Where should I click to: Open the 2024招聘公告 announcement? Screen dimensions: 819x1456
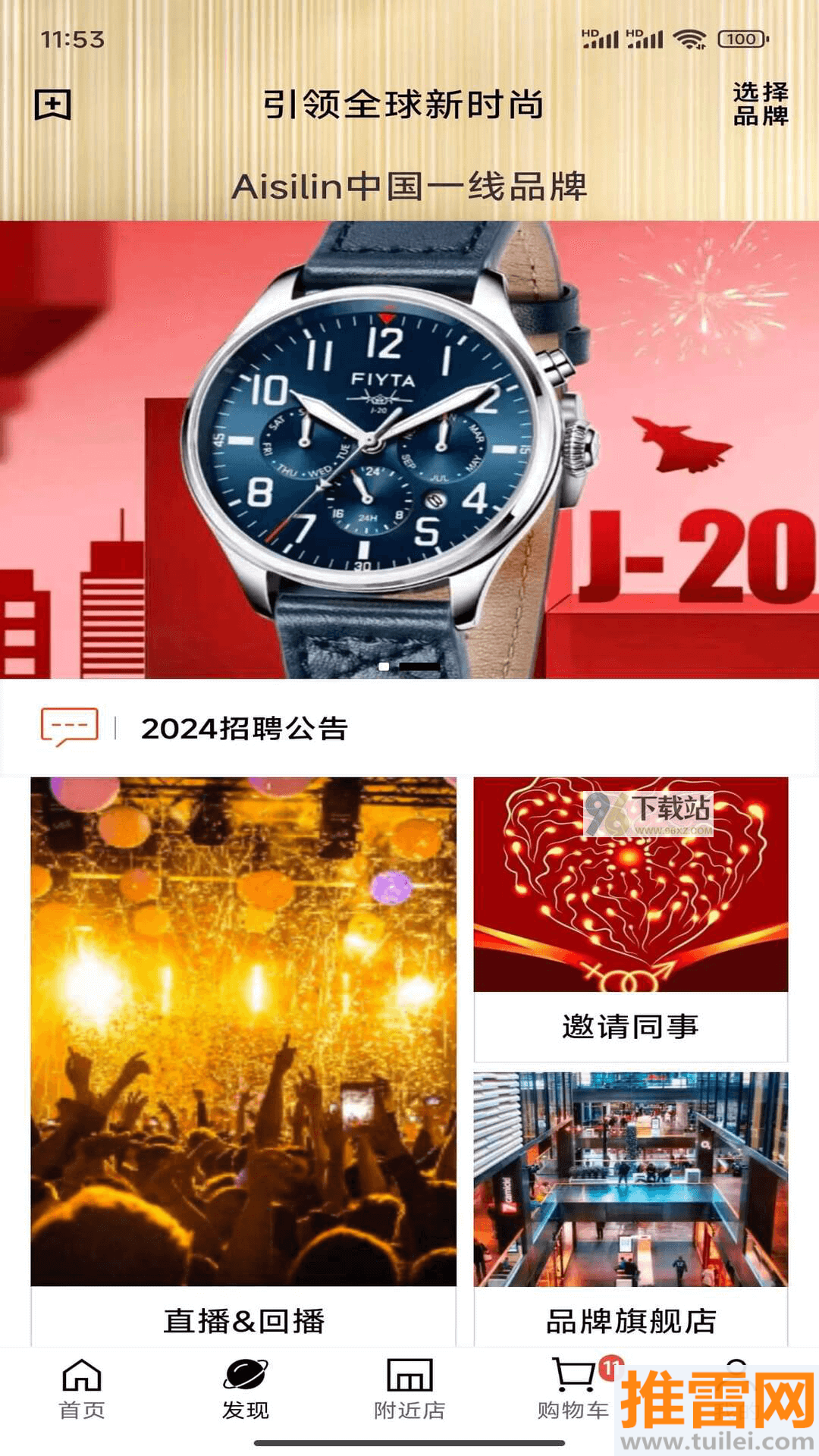[x=244, y=728]
